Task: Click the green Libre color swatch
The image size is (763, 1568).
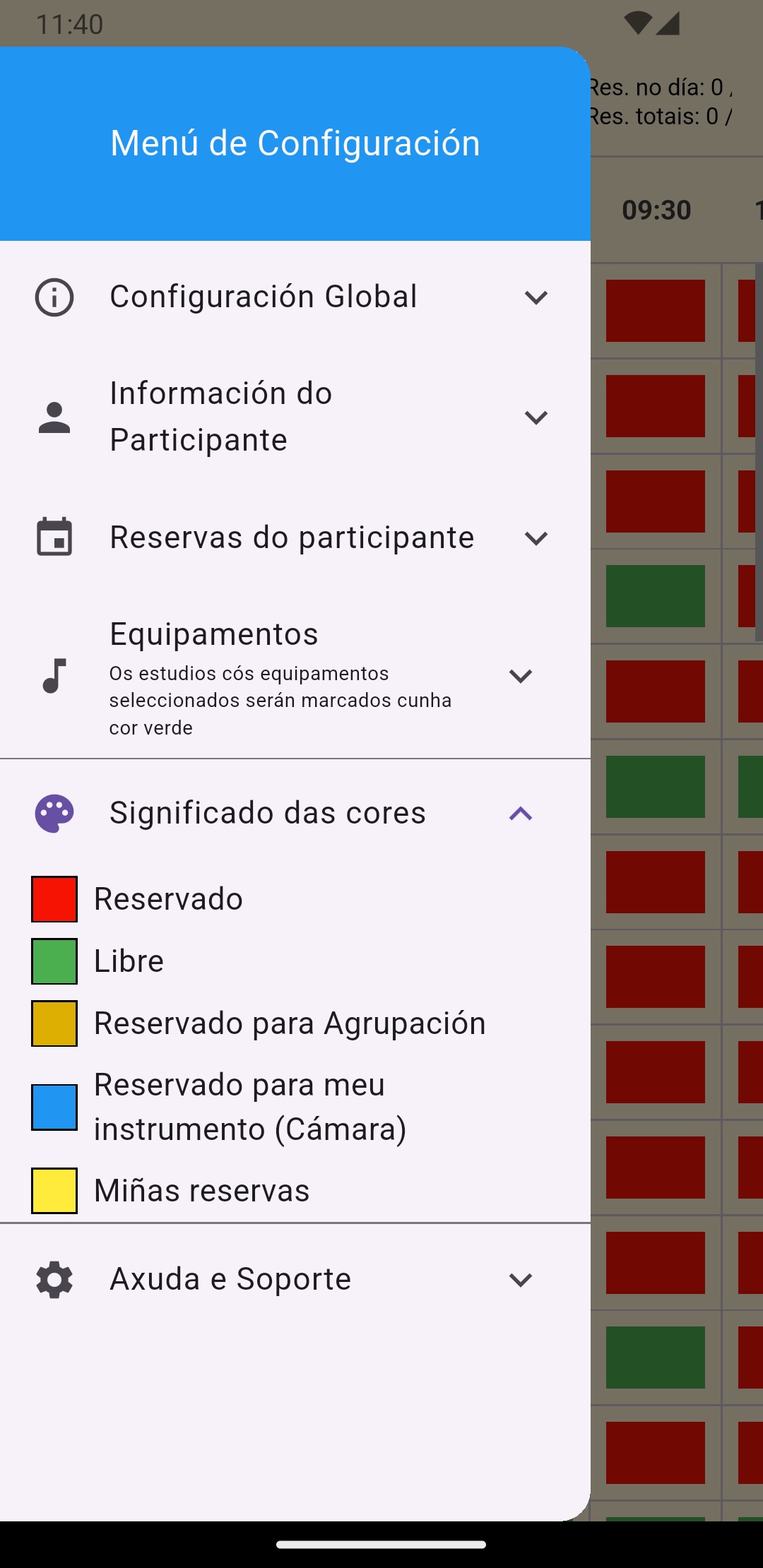Action: pyautogui.click(x=54, y=959)
